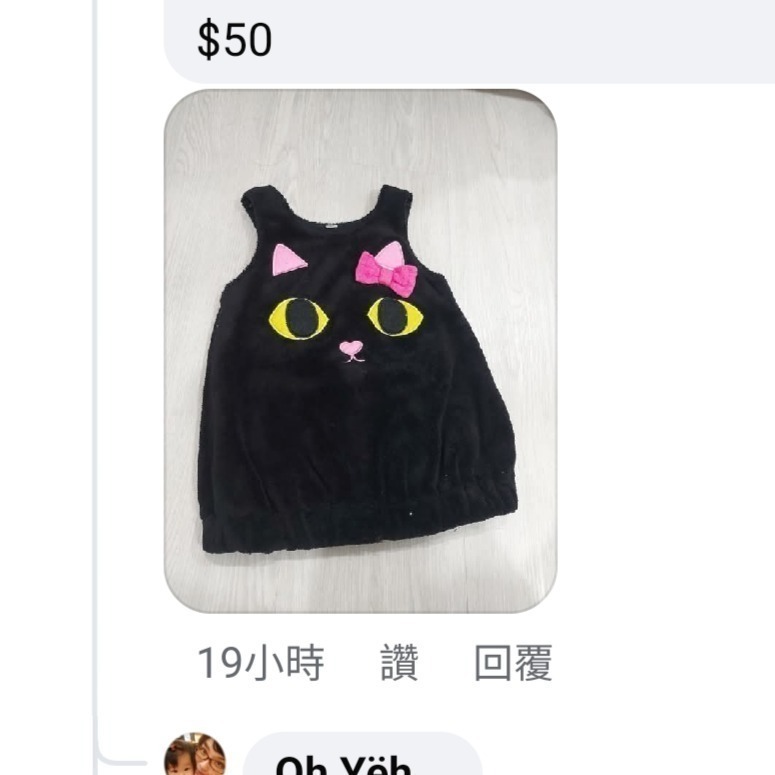
Task: Like the $50 comment with 讚
Action: pos(399,663)
